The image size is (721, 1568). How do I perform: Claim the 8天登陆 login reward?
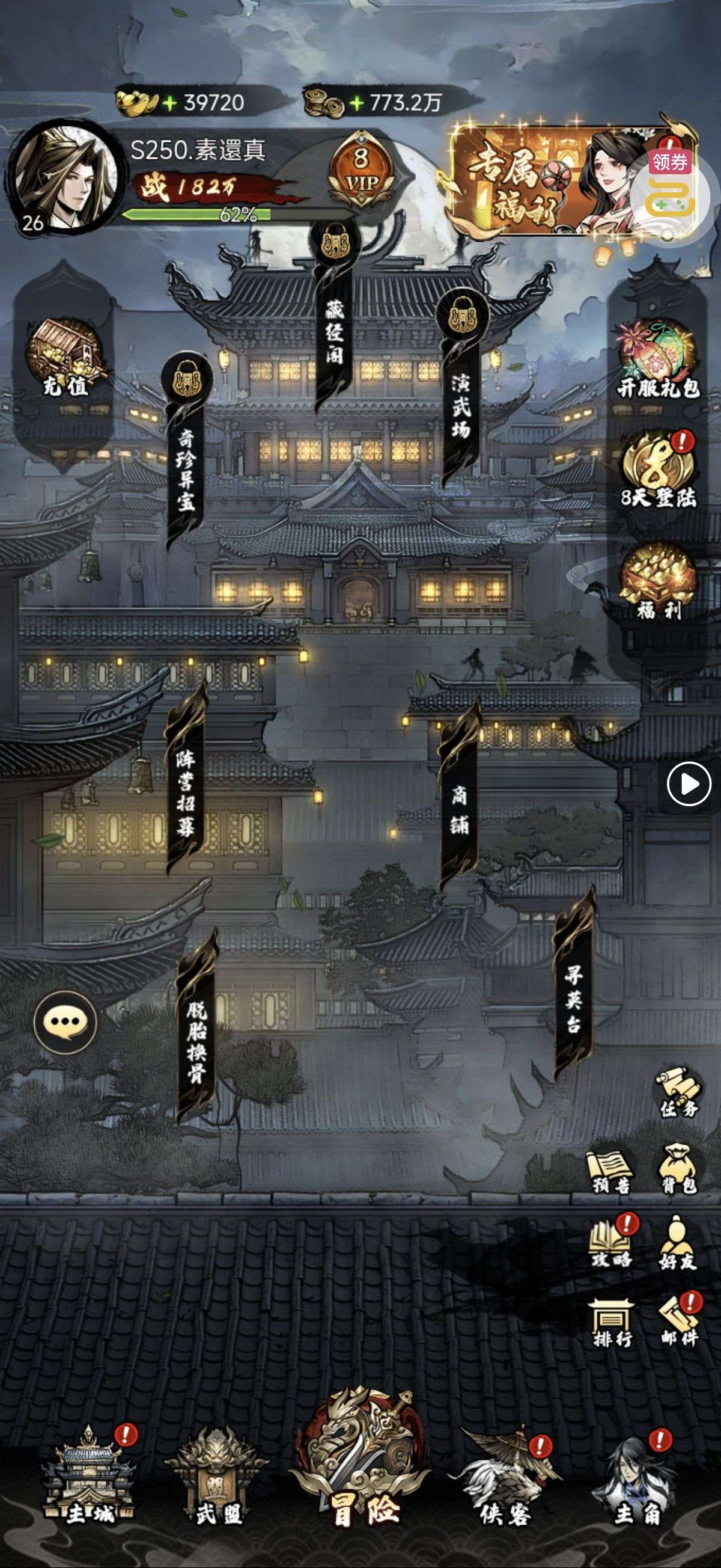(658, 471)
